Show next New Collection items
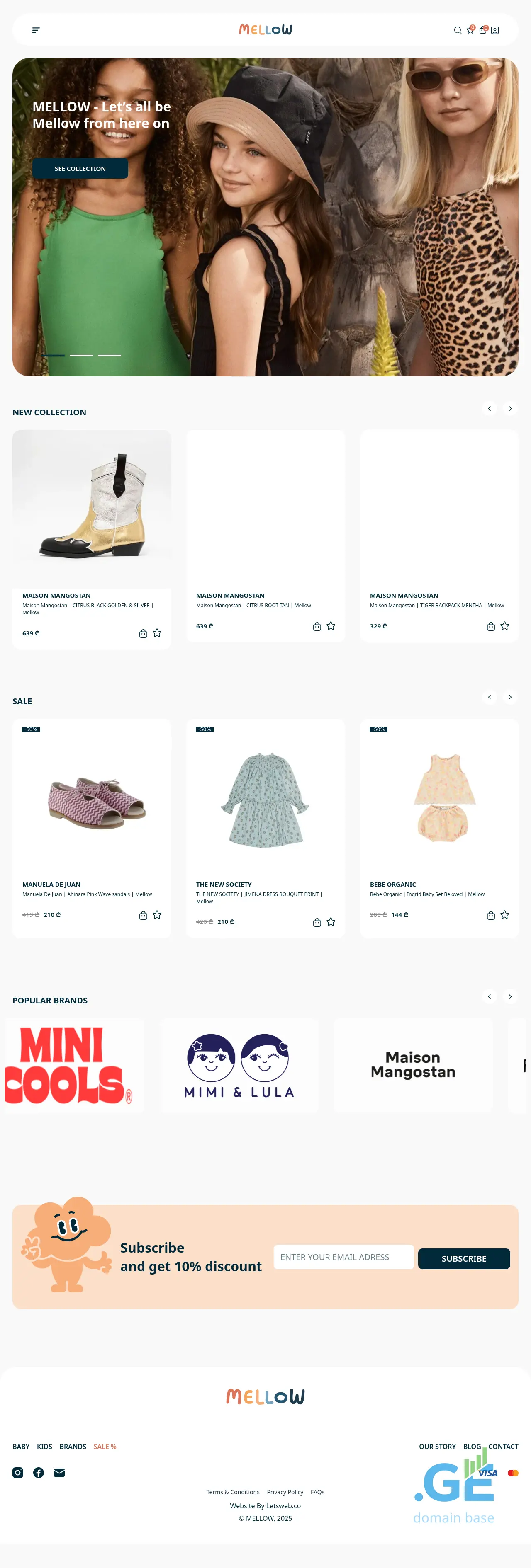 coord(510,408)
